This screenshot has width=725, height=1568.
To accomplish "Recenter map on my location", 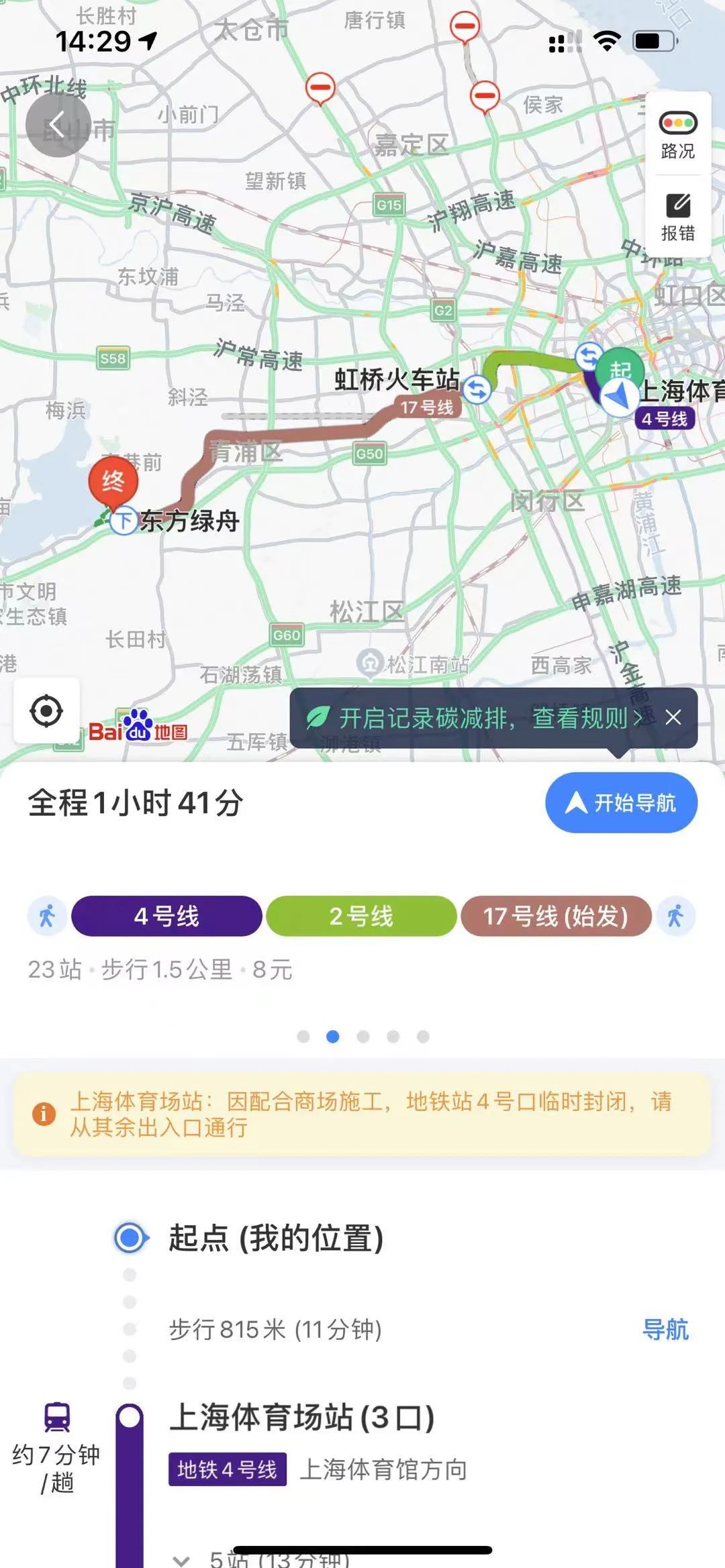I will coord(46,711).
